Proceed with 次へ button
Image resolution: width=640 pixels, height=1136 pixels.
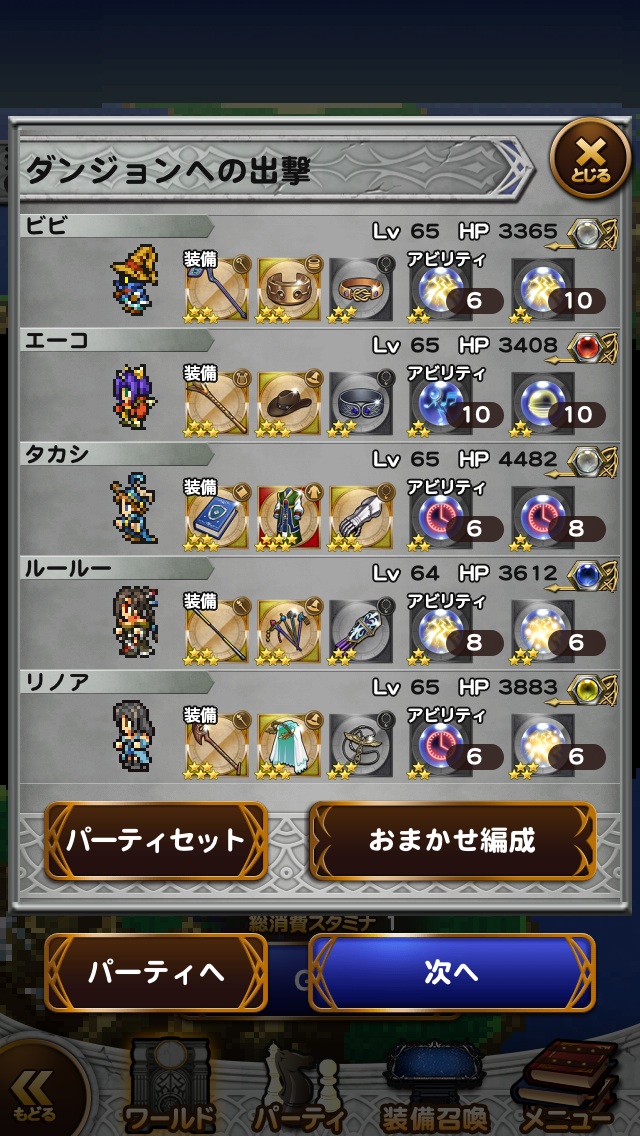point(452,972)
